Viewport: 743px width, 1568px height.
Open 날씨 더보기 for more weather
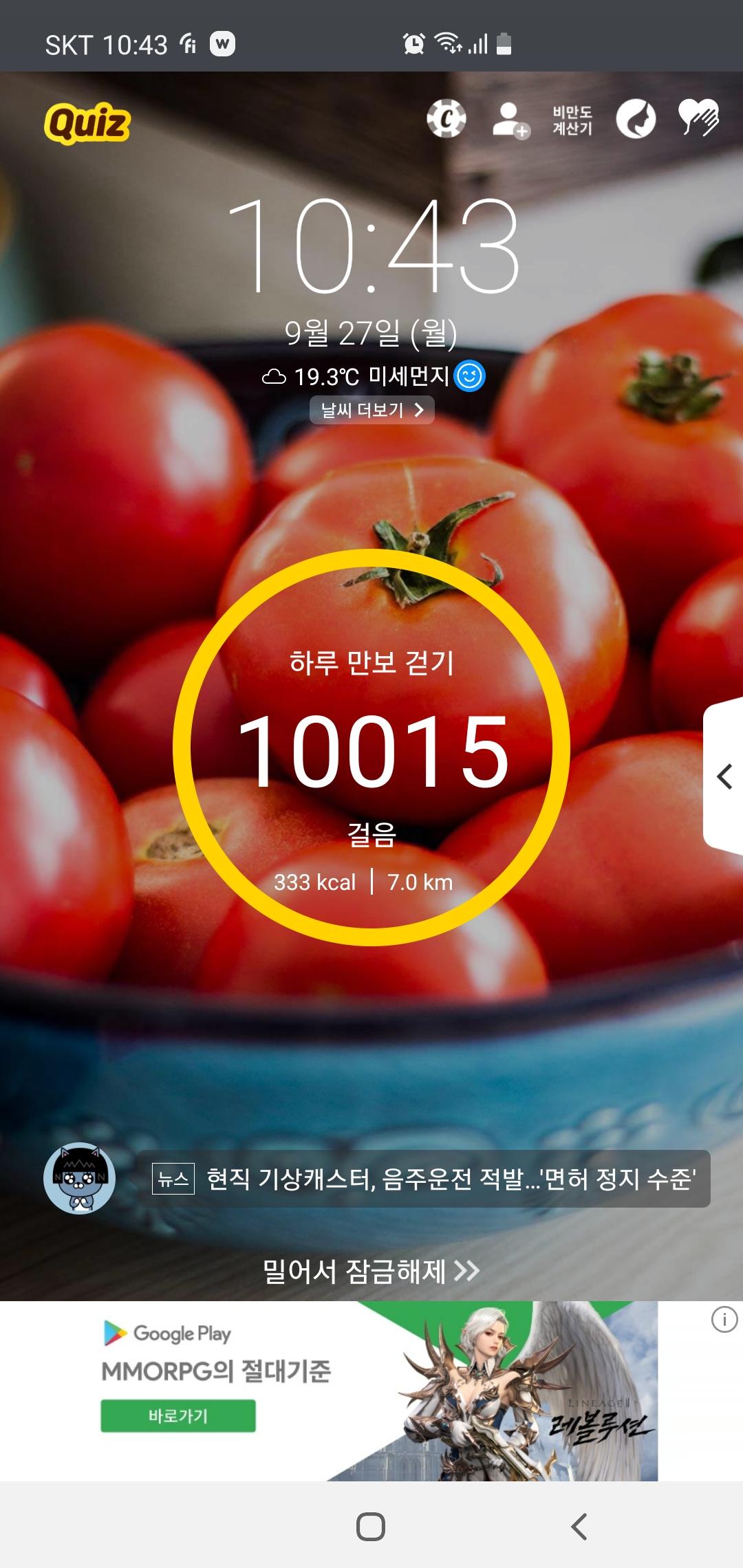[371, 410]
